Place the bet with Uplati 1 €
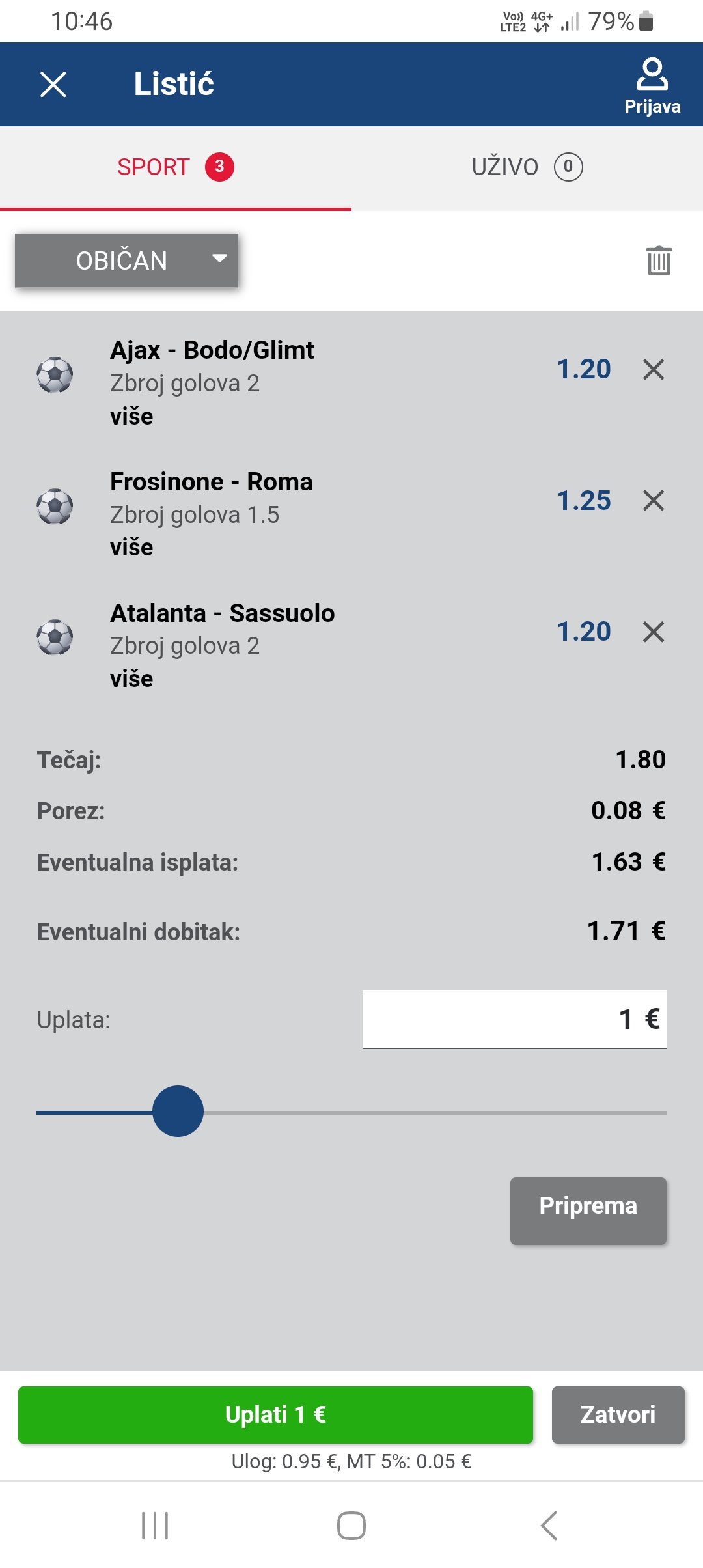 tap(275, 1414)
